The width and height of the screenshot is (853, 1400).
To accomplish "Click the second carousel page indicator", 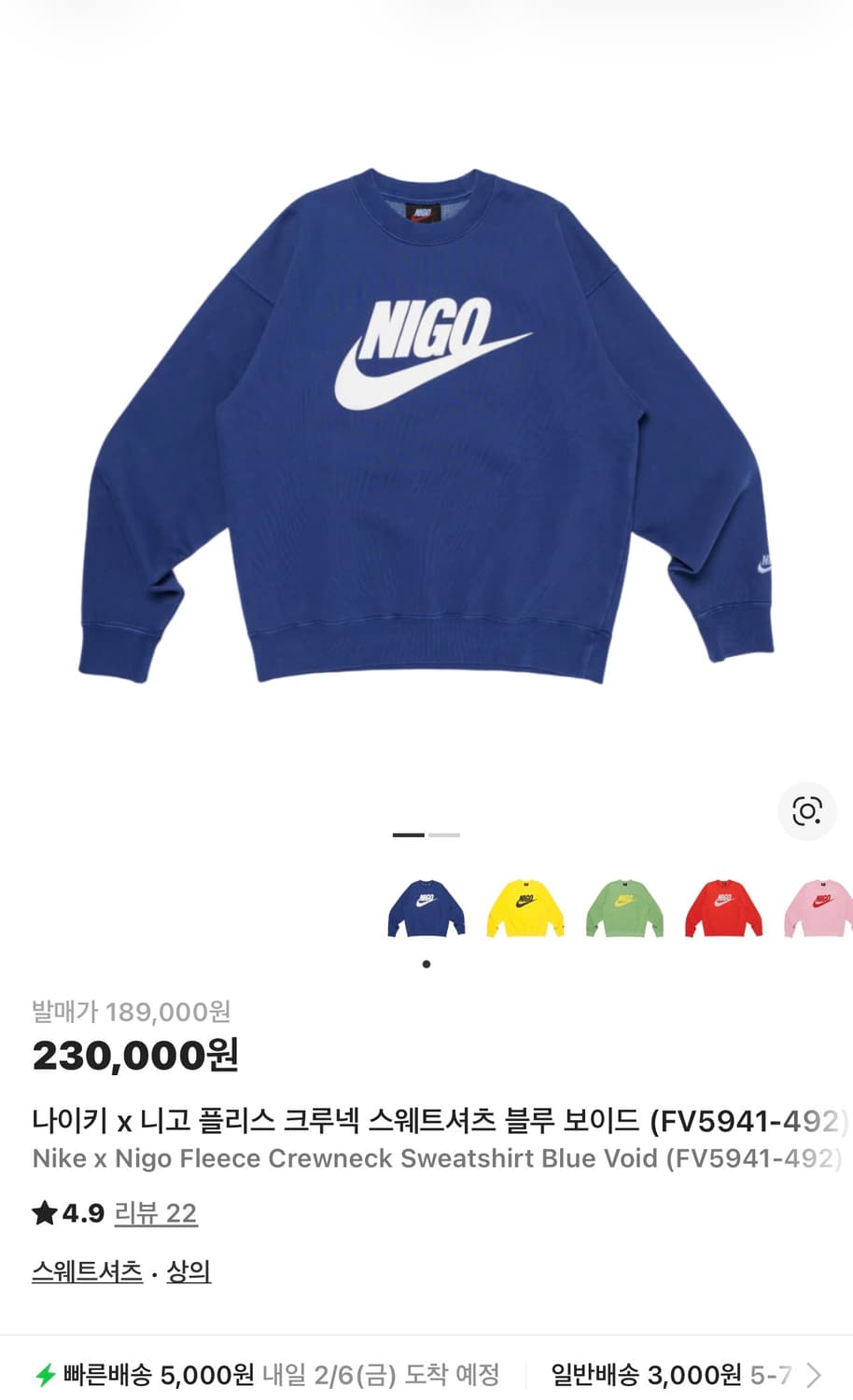I will 445,835.
